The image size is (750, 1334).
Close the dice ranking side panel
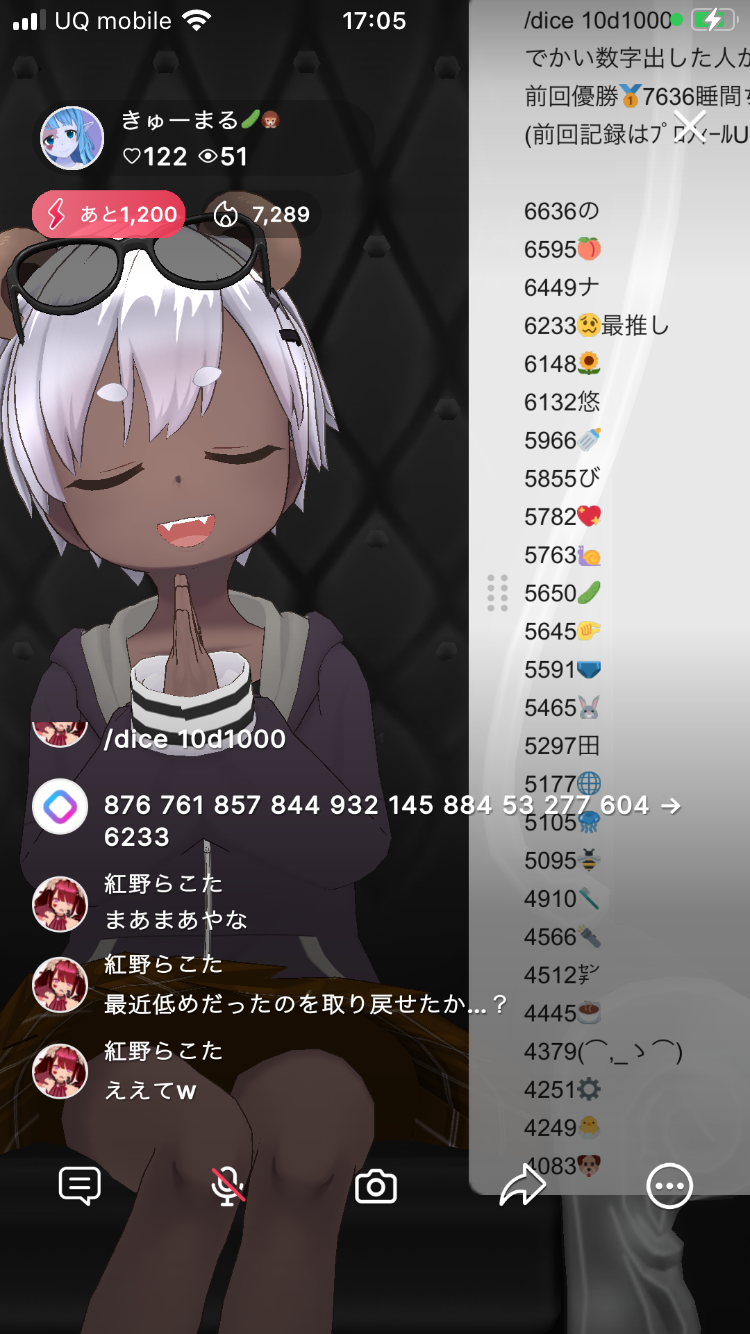click(690, 127)
